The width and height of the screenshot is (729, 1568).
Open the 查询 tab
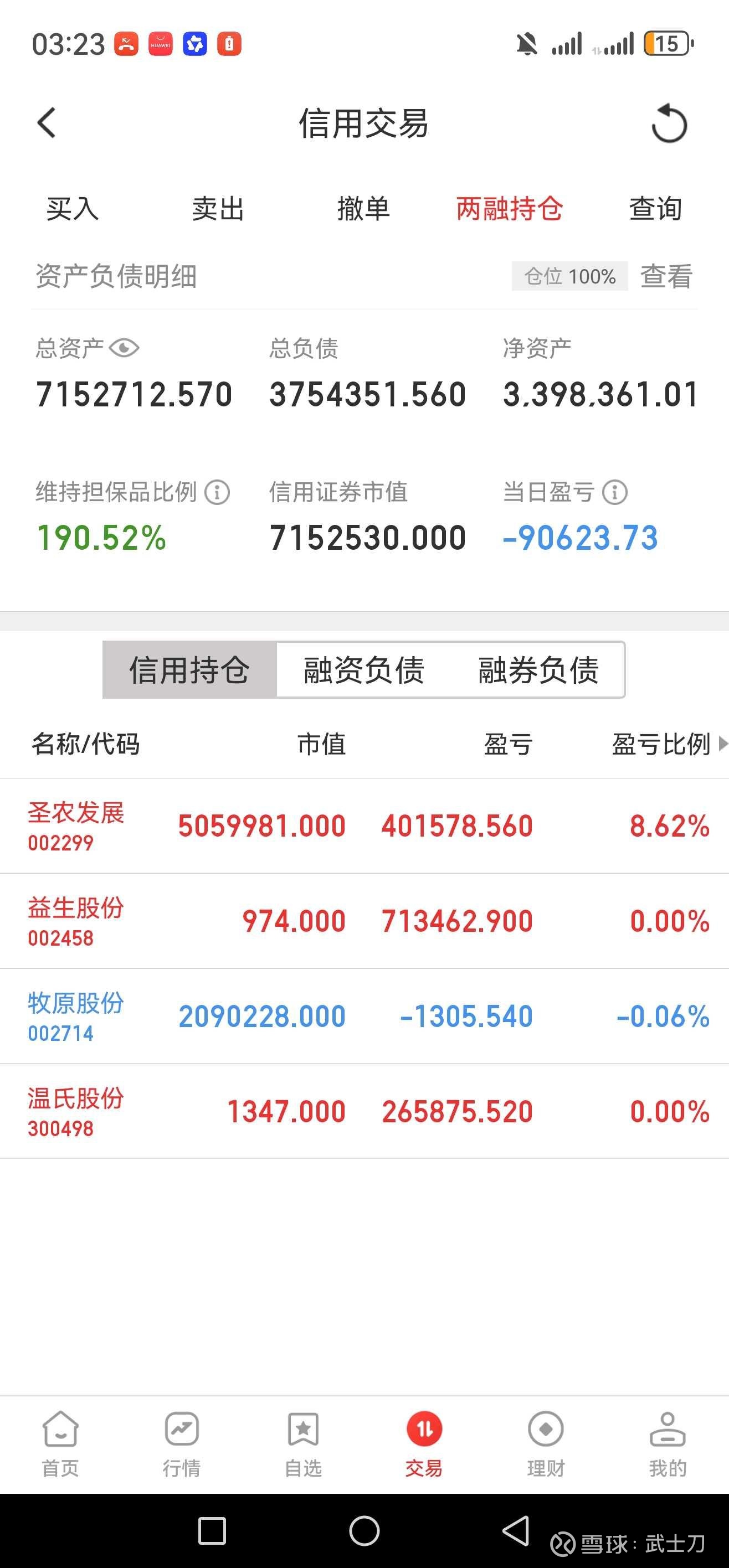pos(655,209)
